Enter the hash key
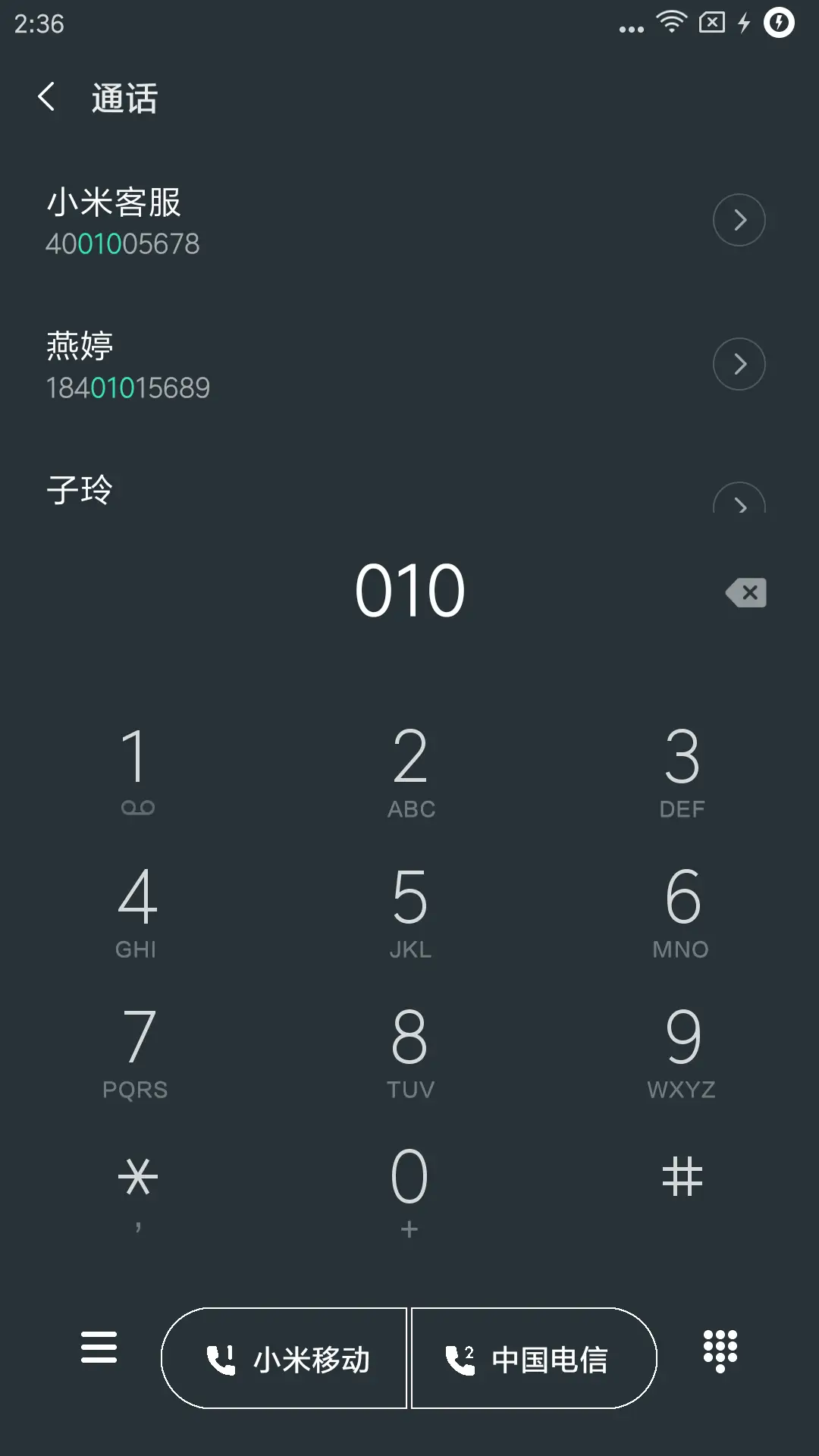This screenshot has height=1456, width=819. point(682,1178)
